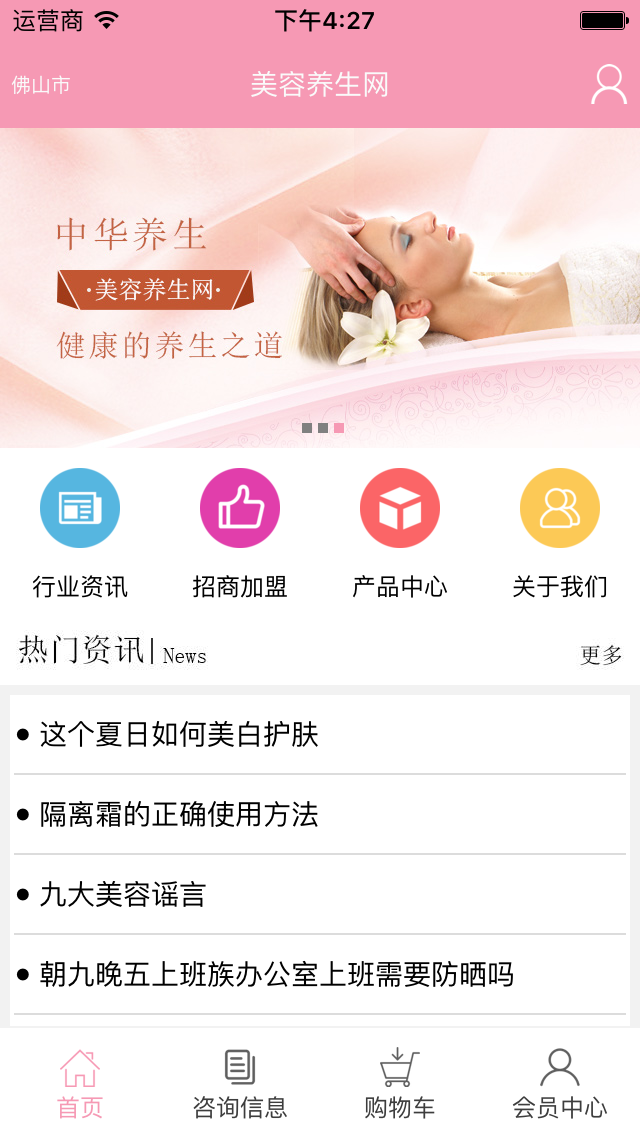This screenshot has width=640, height=1136.
Task: Go to 招商加盟
Action: 240,535
